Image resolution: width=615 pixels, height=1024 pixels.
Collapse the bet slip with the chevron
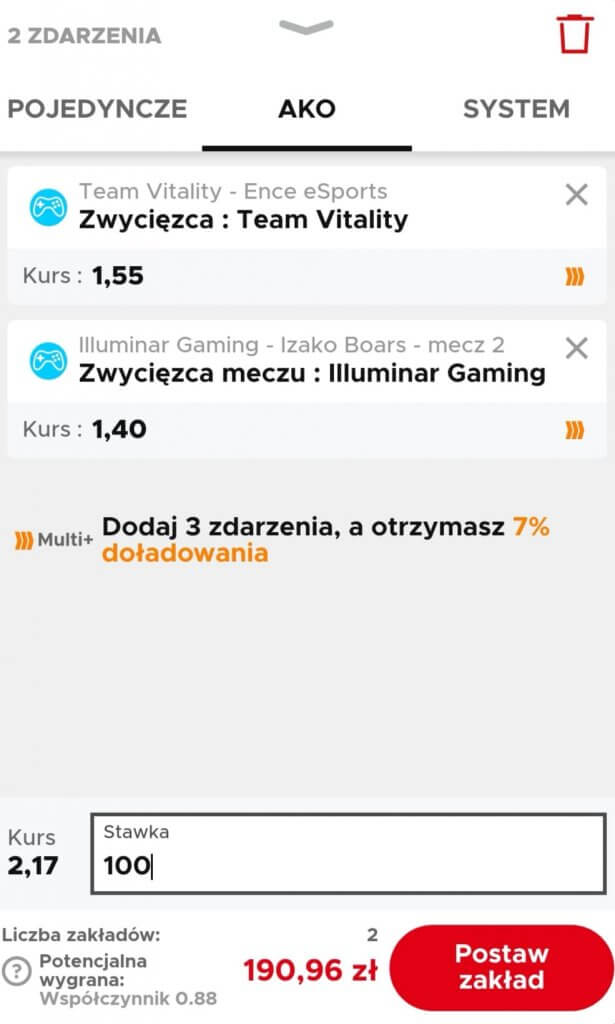tap(306, 27)
